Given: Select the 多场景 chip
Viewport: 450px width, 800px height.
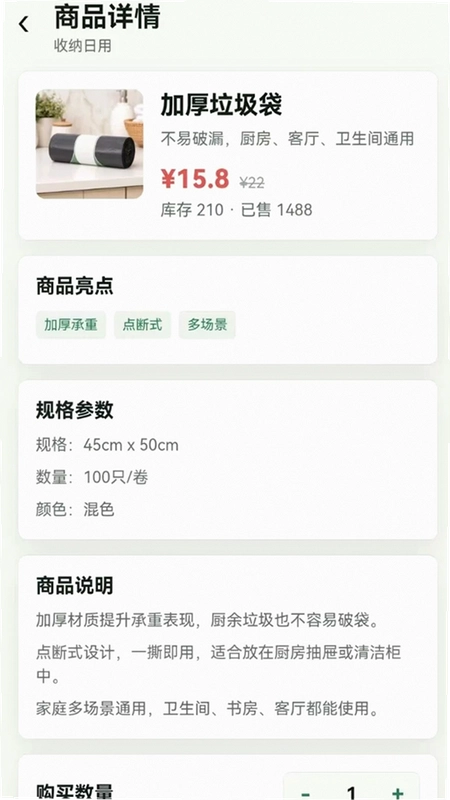Looking at the screenshot, I should pyautogui.click(x=207, y=324).
